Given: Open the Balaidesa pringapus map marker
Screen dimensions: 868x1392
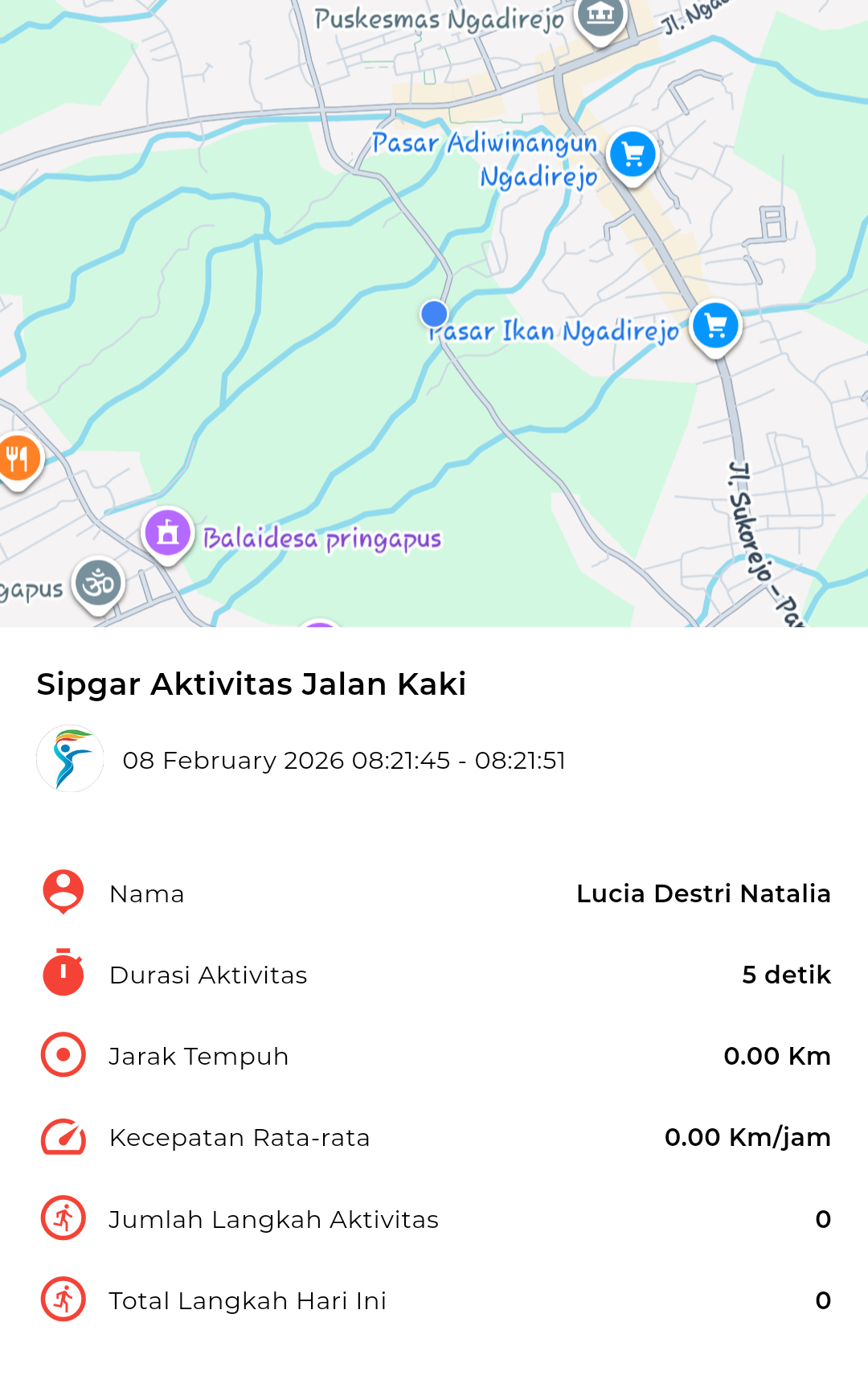Looking at the screenshot, I should pyautogui.click(x=168, y=533).
